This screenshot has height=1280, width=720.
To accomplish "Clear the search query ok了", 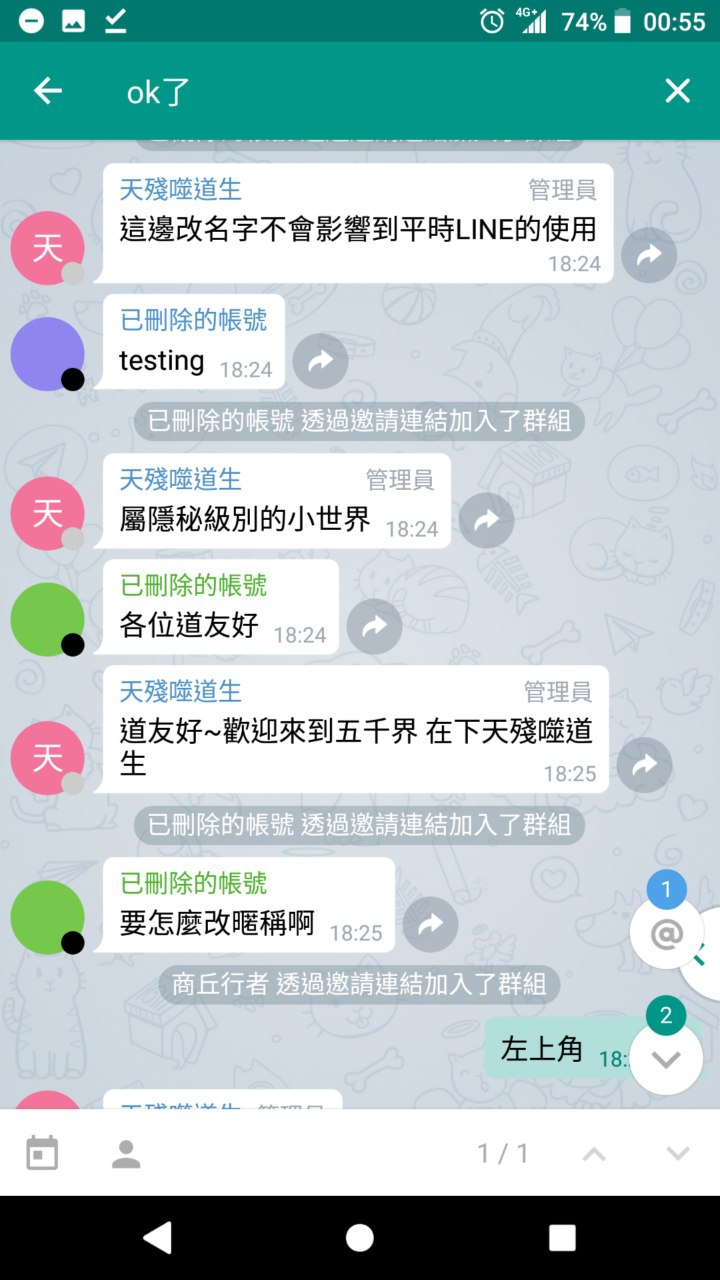I will (x=677, y=91).
